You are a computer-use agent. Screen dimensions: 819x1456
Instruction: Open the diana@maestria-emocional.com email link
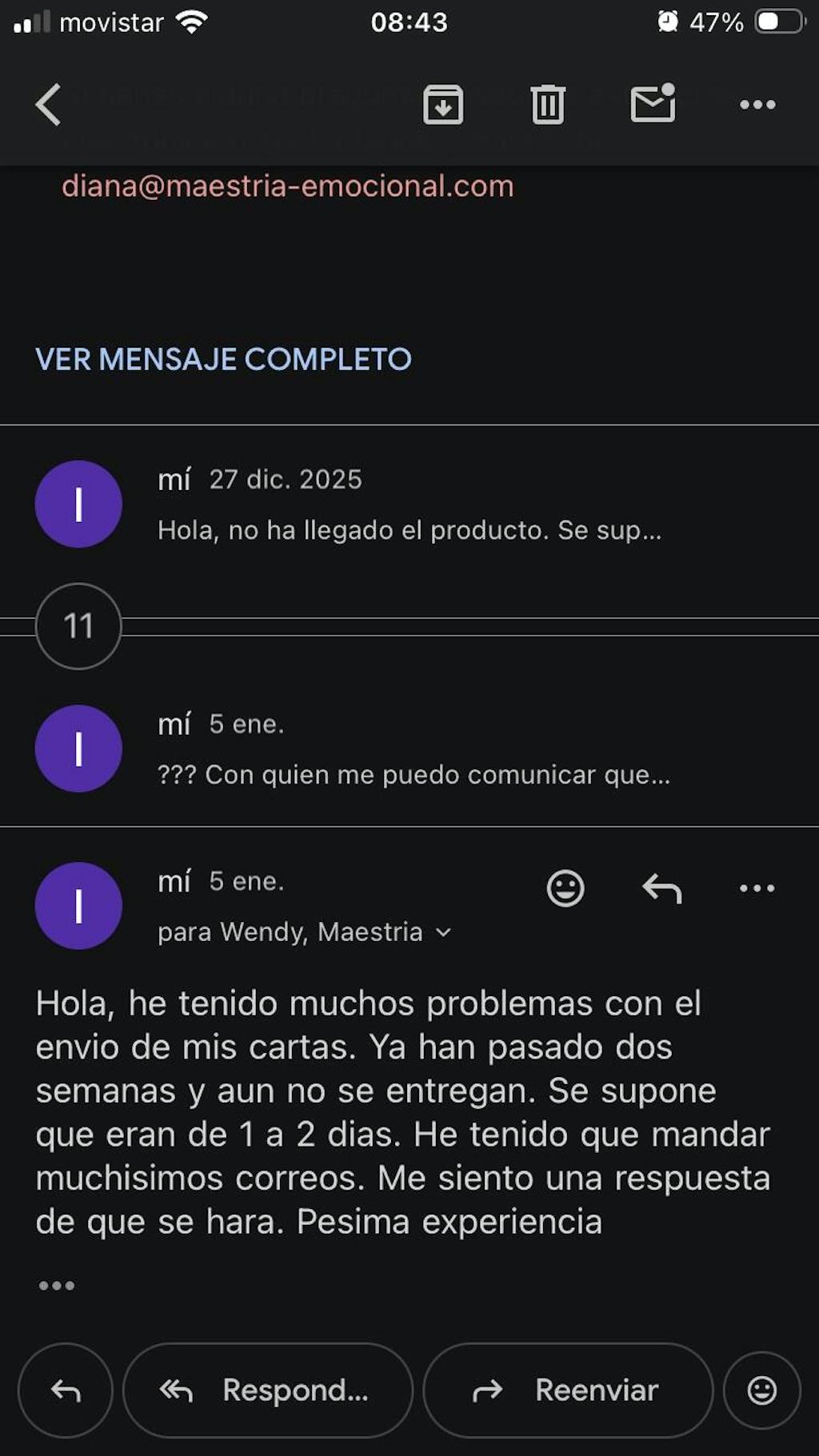(x=288, y=186)
